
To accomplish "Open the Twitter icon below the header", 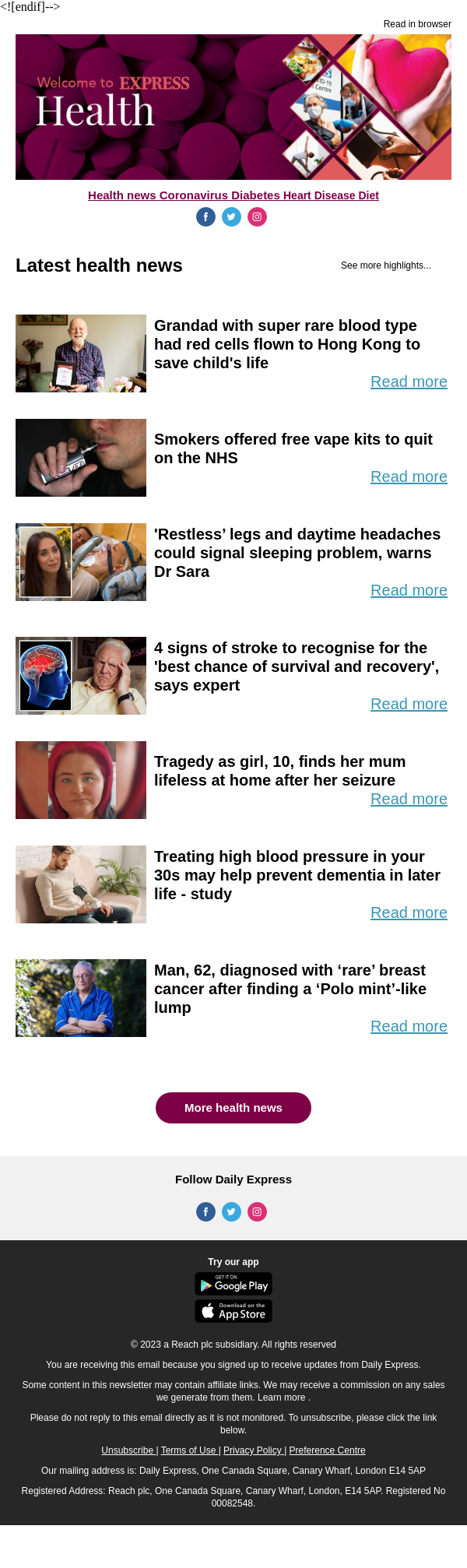I will [x=231, y=217].
